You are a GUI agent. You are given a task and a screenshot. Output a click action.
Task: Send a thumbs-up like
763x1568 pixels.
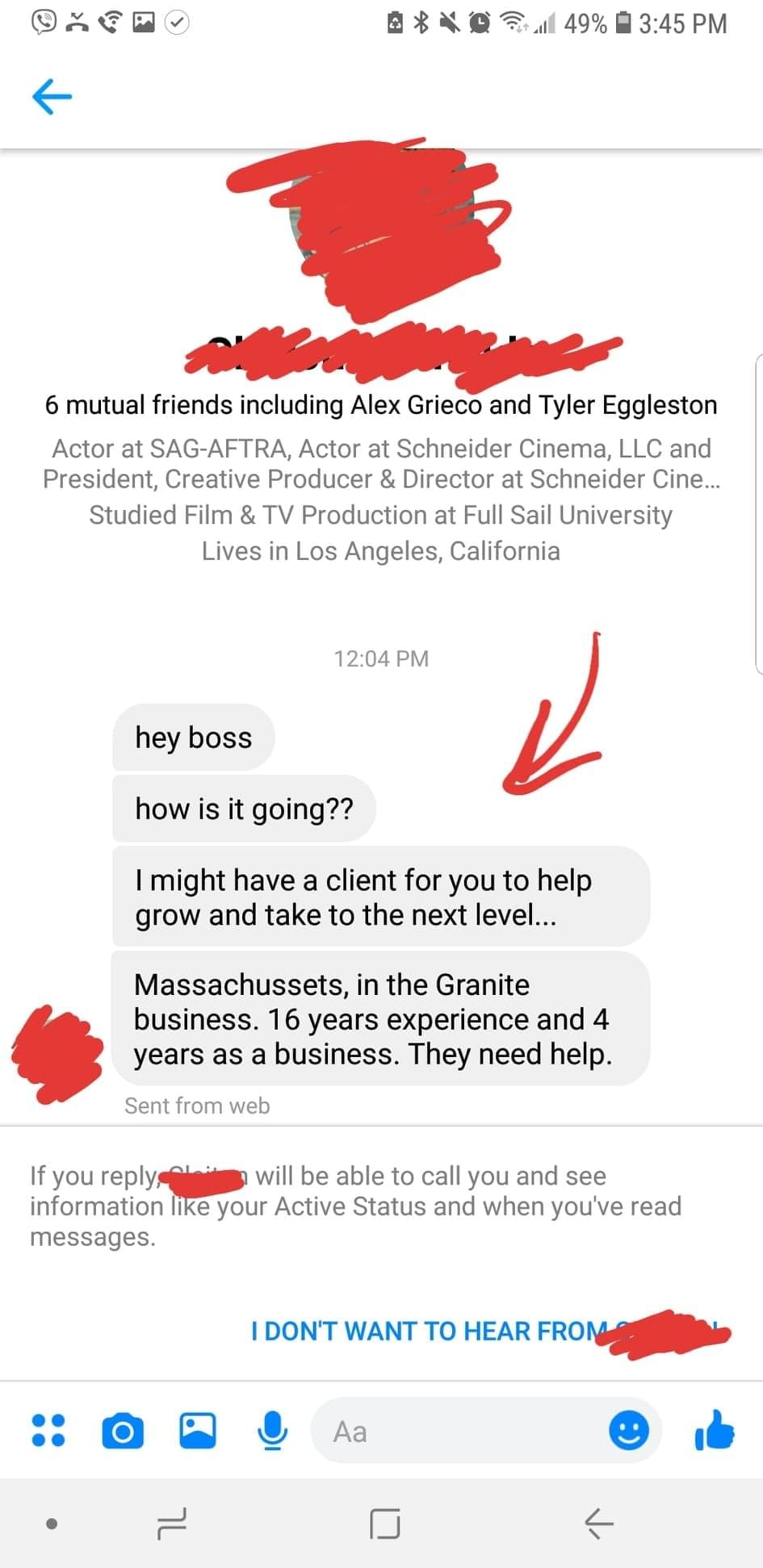tap(715, 1430)
